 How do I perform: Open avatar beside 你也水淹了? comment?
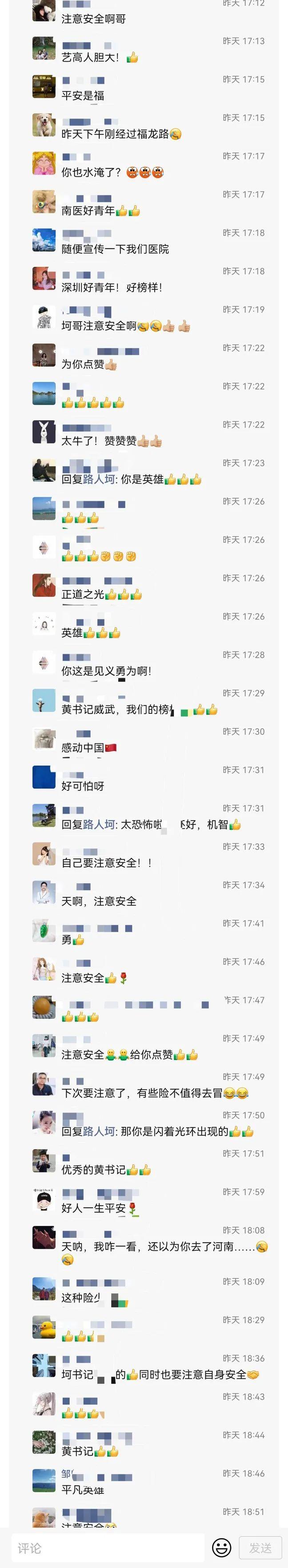coord(44,163)
